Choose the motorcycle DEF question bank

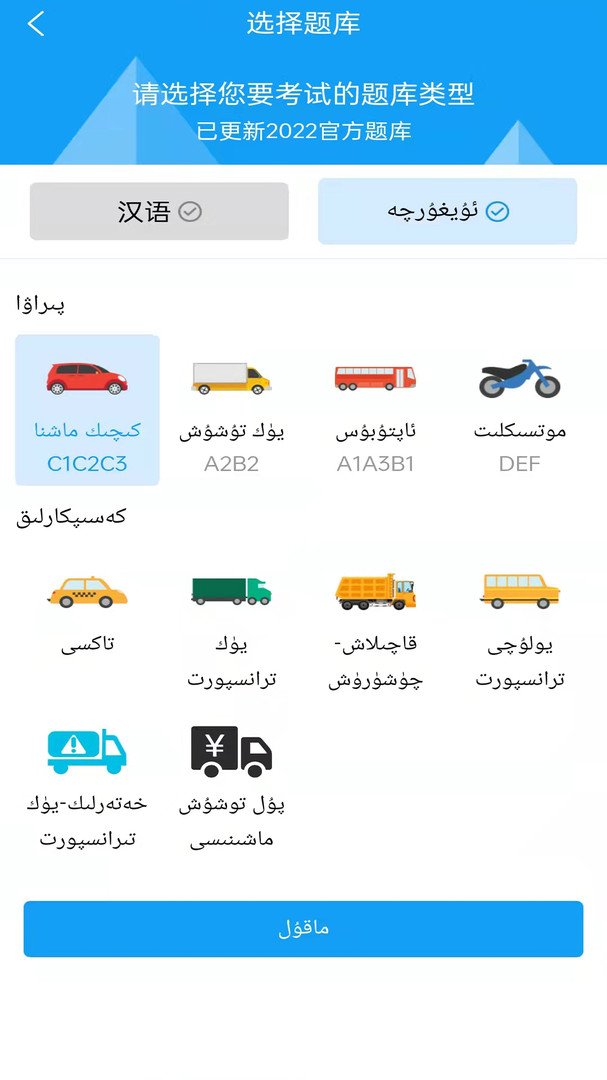point(519,410)
